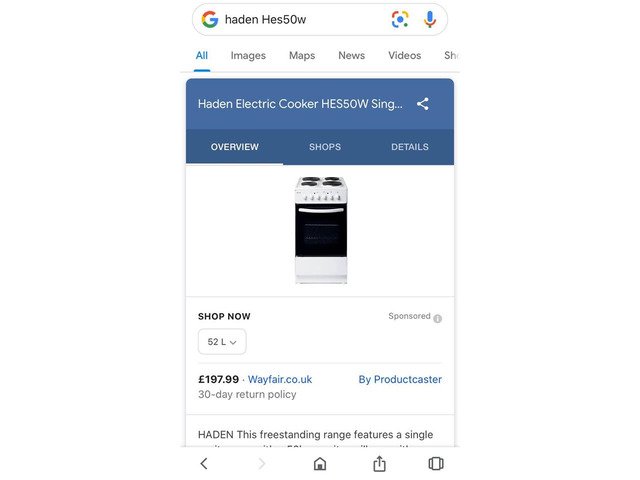Screen dimensions: 640x480
Task: Go back in the browser
Action: 204,463
